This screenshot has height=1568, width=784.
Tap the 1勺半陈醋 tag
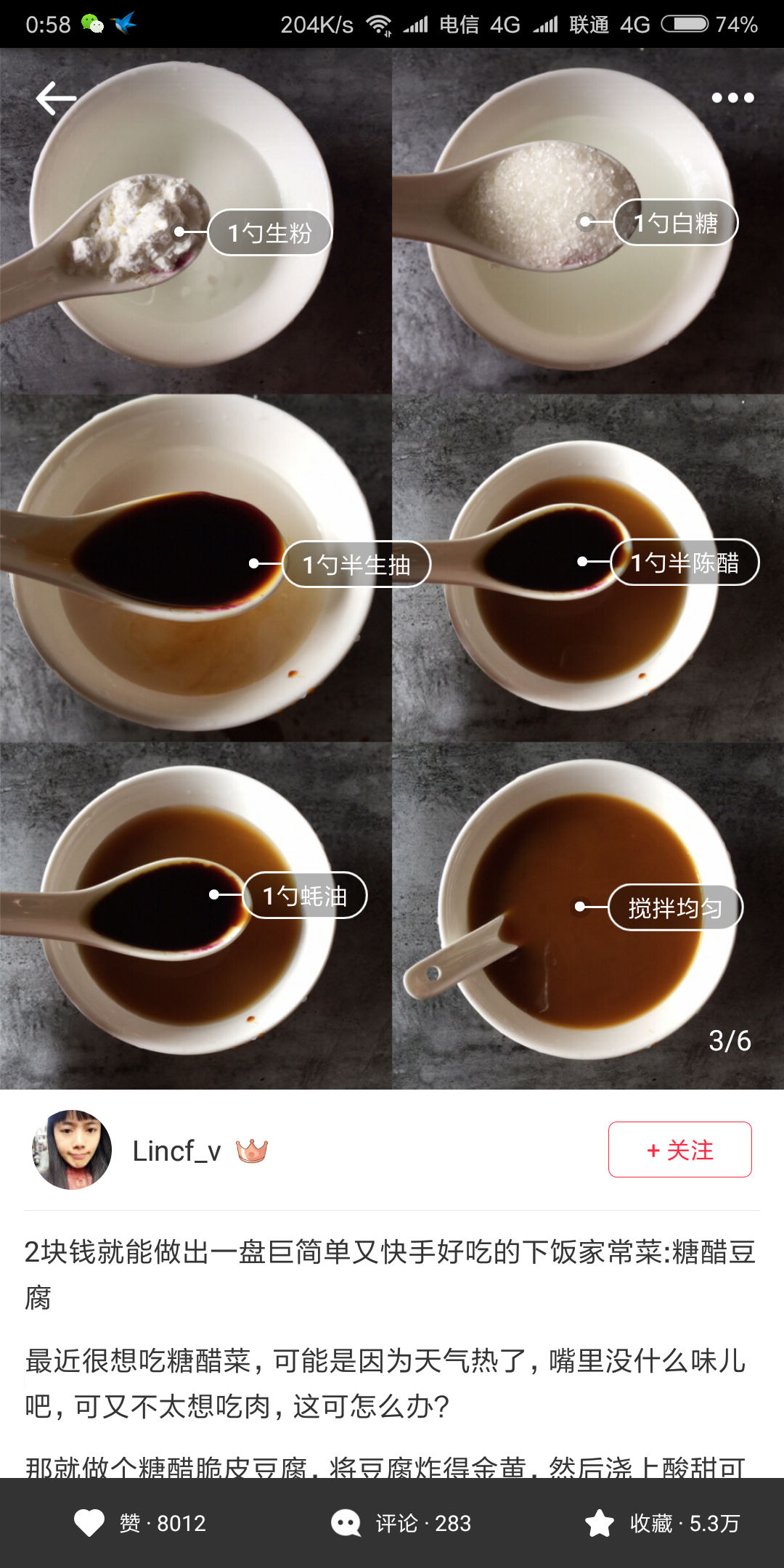(x=685, y=562)
